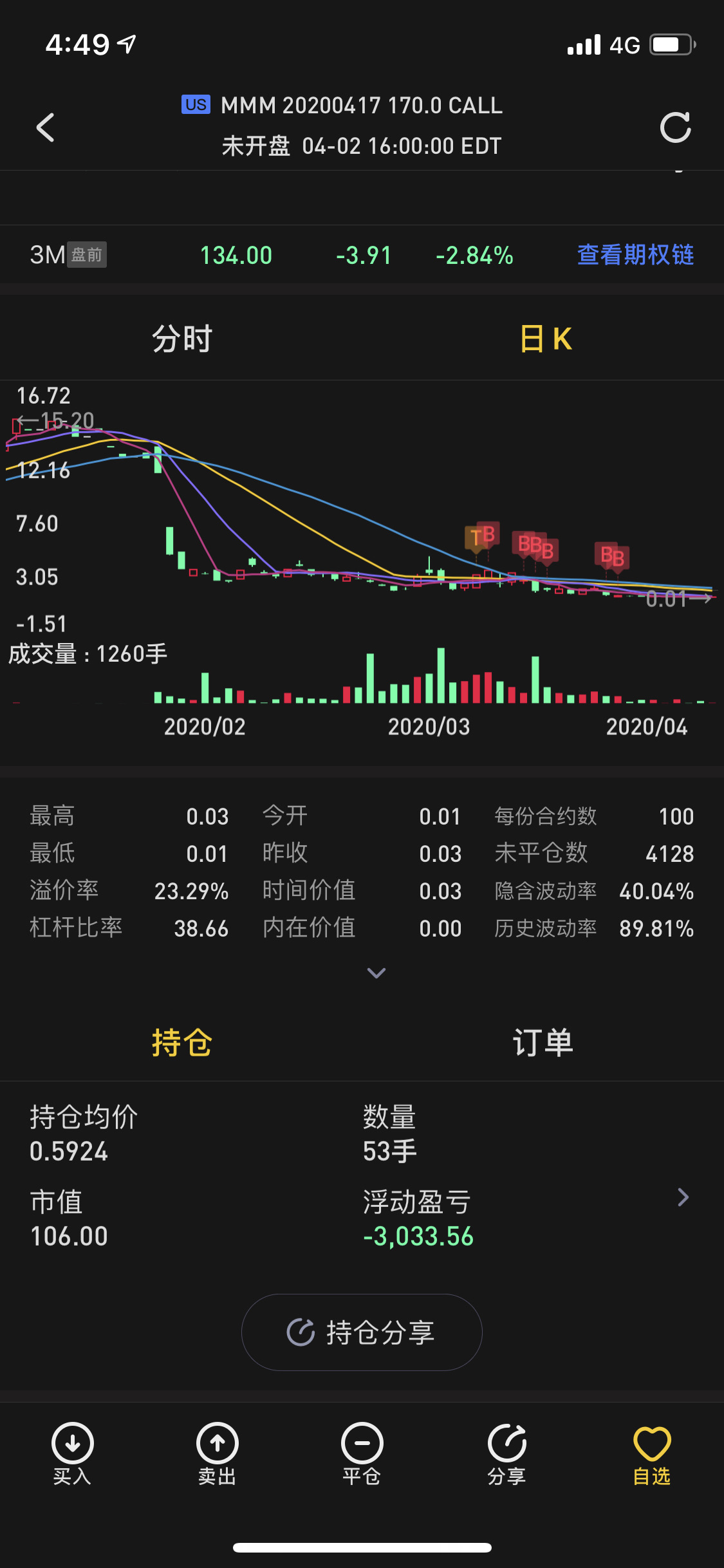
Task: Expand more quote details with the down chevron
Action: (x=376, y=973)
